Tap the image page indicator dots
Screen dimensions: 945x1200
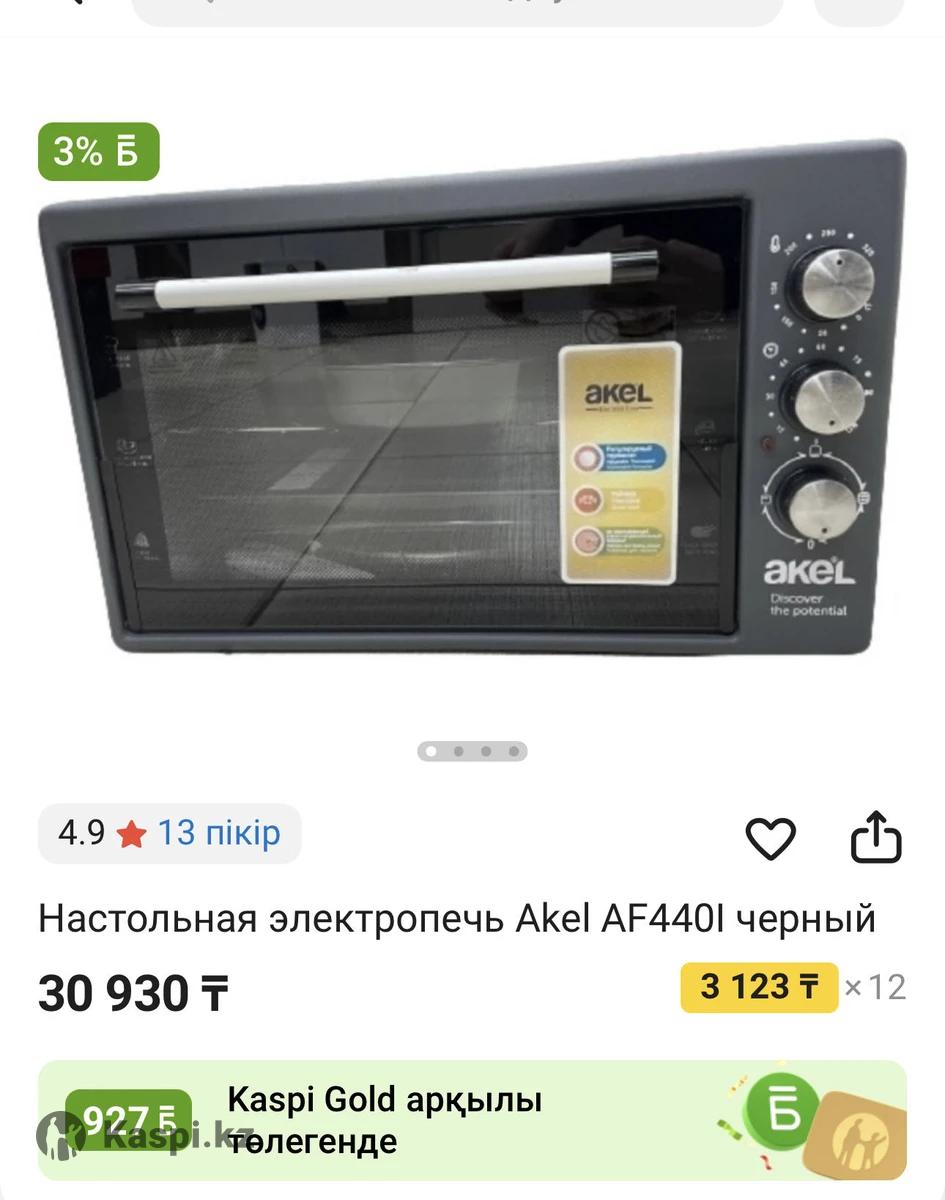(x=472, y=751)
